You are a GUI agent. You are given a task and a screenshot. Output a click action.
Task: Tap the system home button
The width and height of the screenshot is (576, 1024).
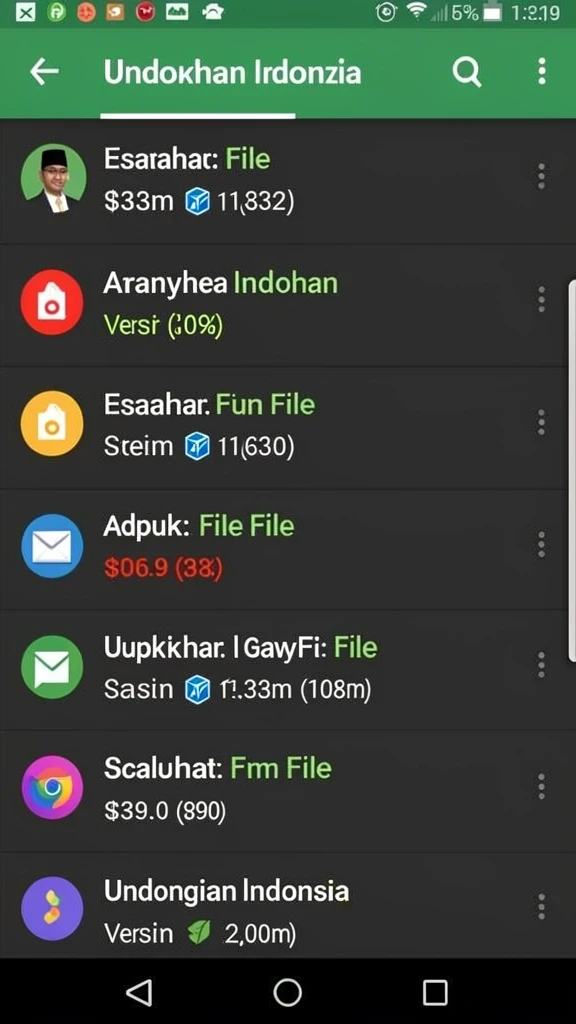[x=287, y=993]
